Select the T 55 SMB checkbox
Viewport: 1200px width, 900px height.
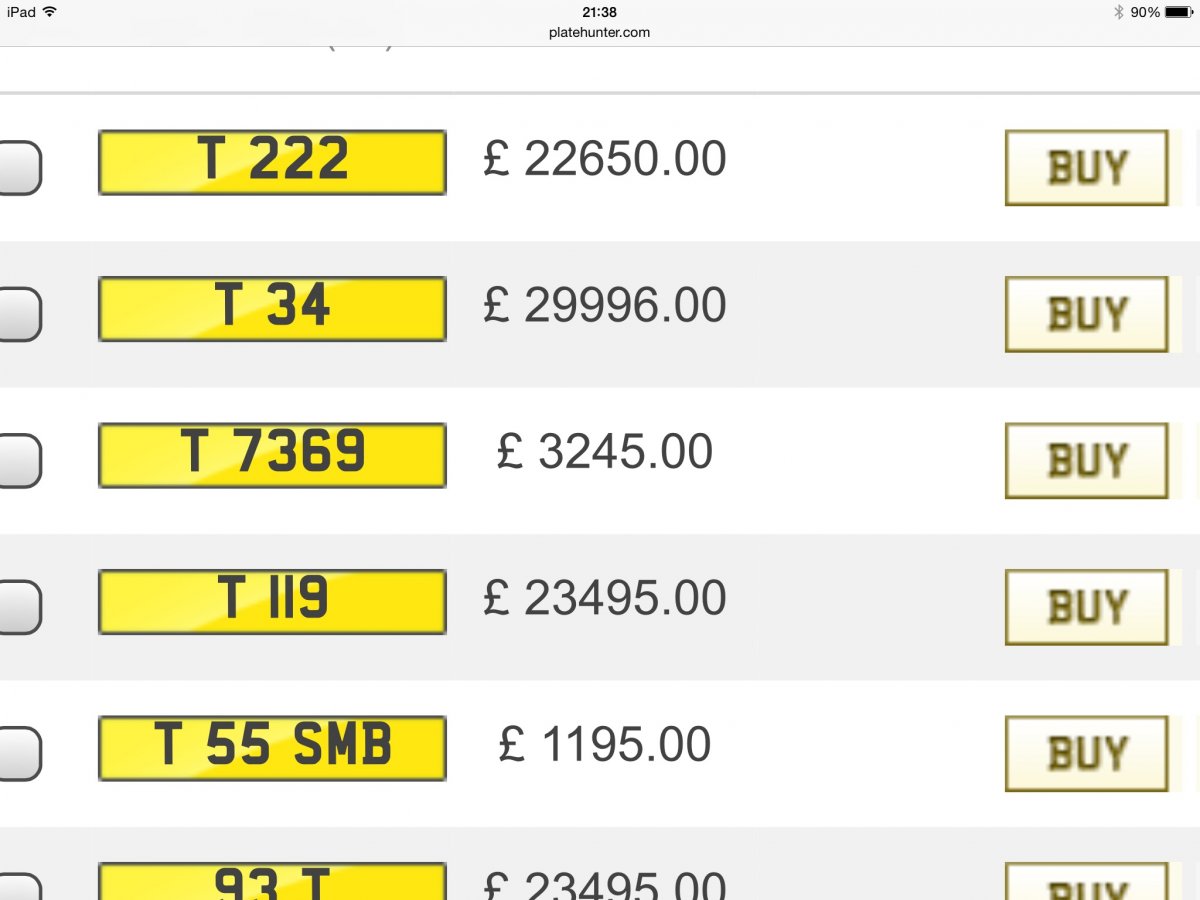[x=18, y=753]
